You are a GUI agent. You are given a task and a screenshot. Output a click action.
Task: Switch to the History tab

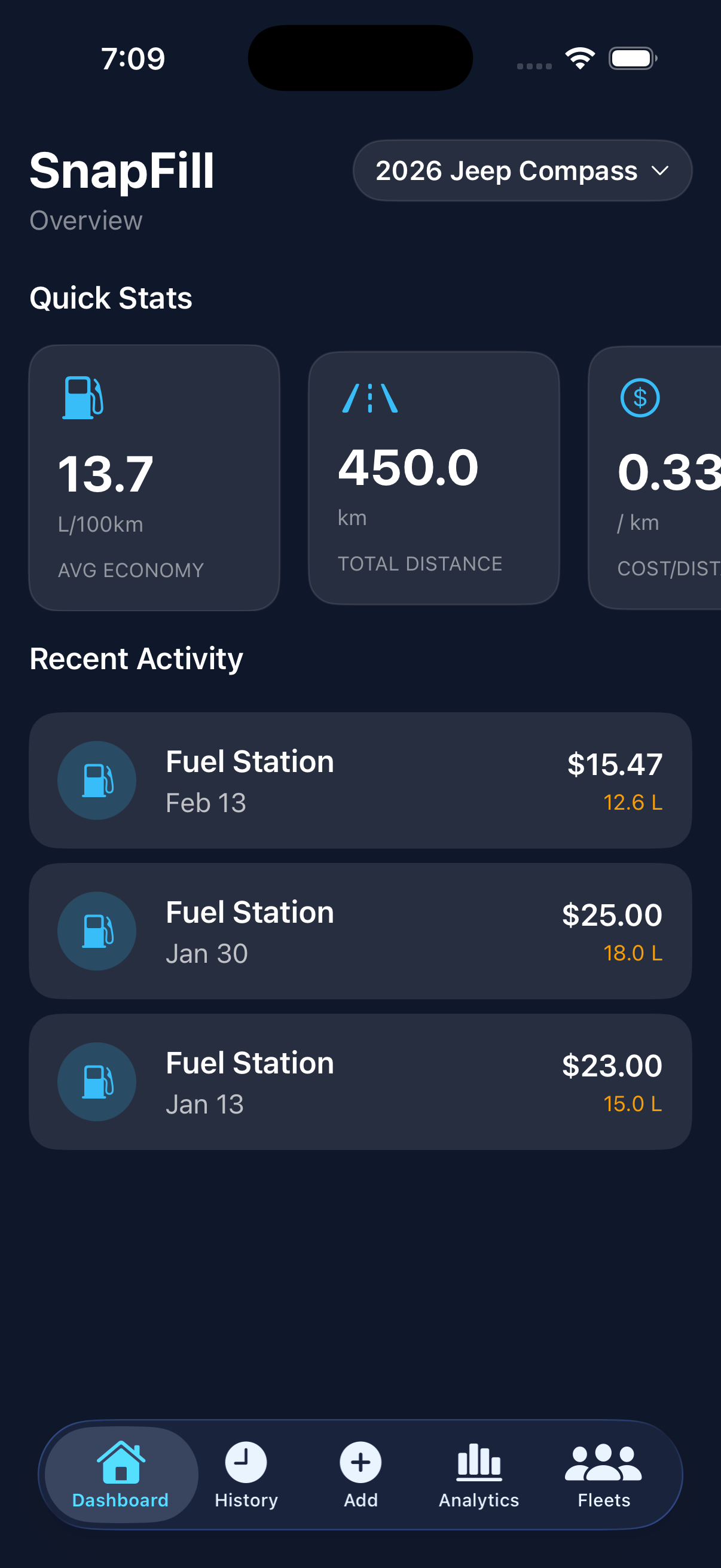tap(245, 1476)
